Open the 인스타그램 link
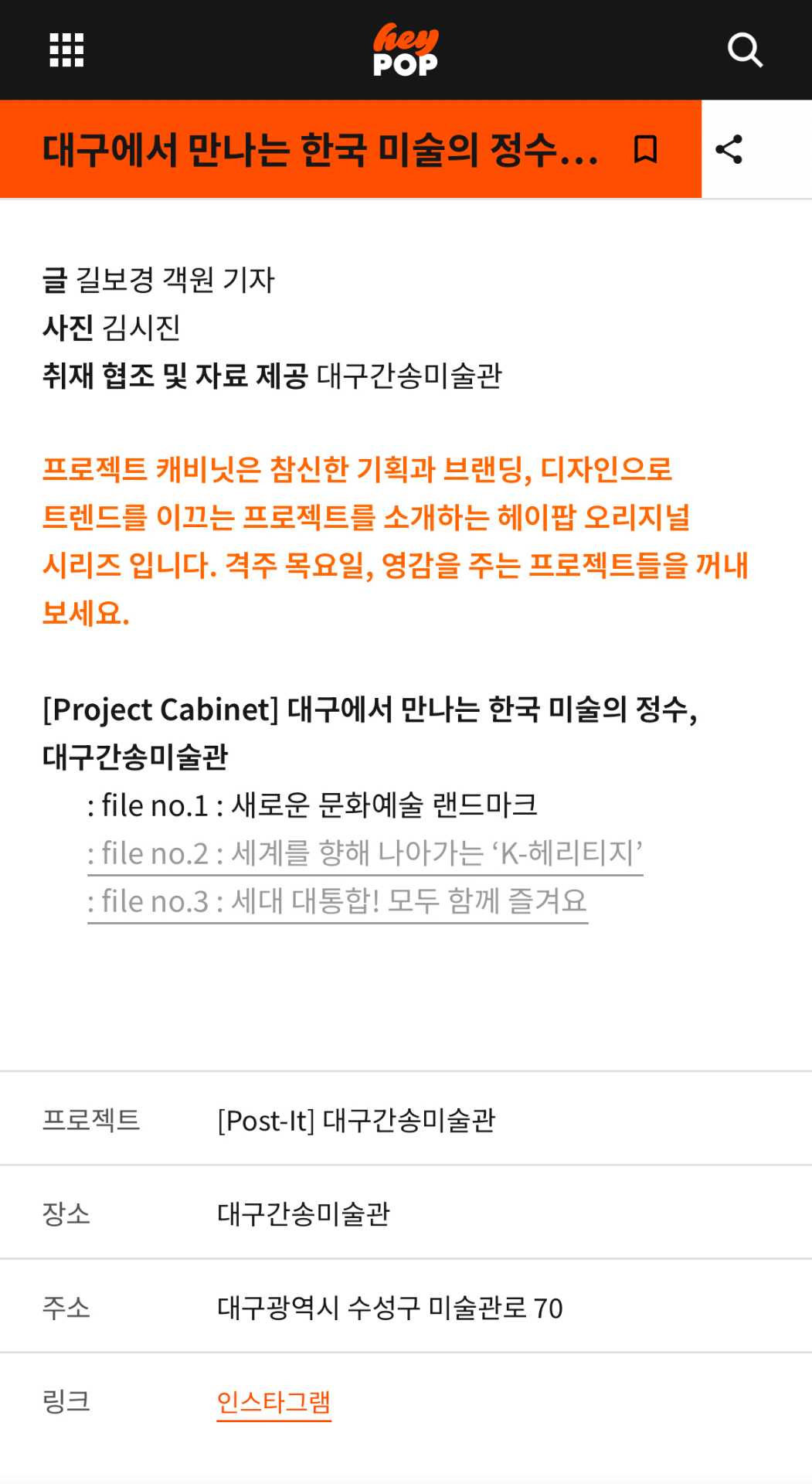Viewport: 812px width, 1484px height. (x=273, y=1401)
